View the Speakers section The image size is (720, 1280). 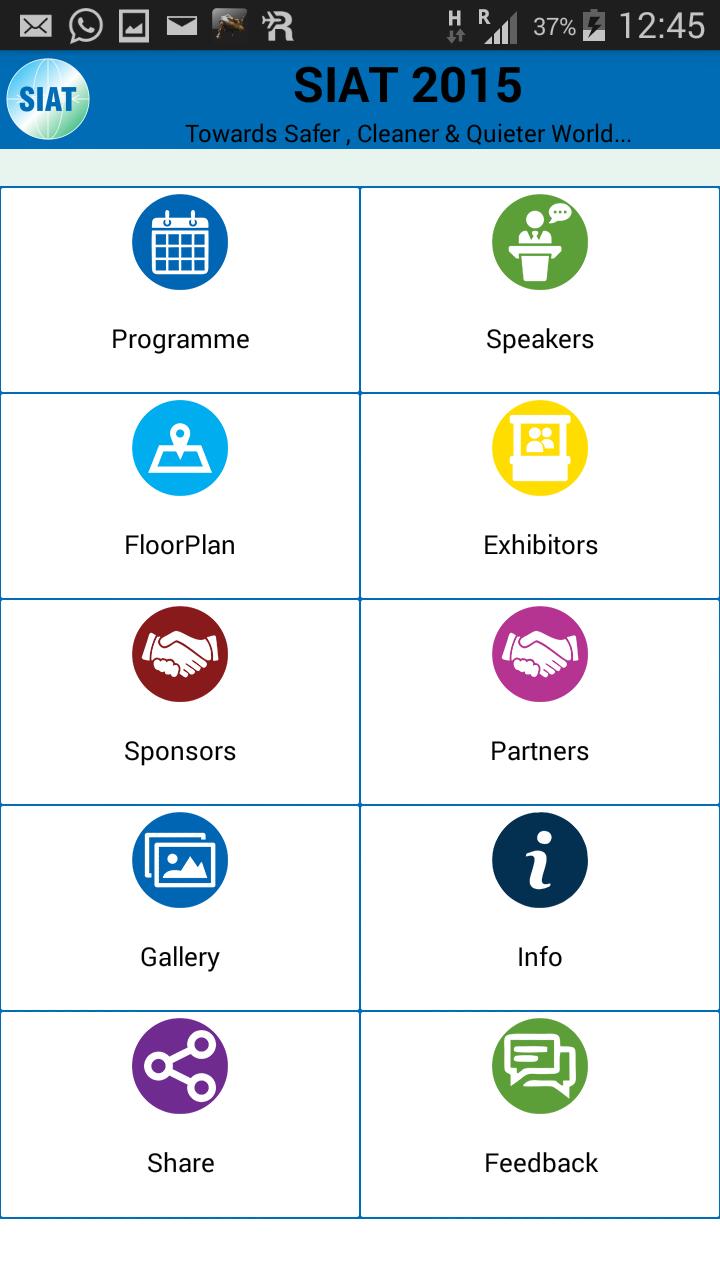(540, 289)
